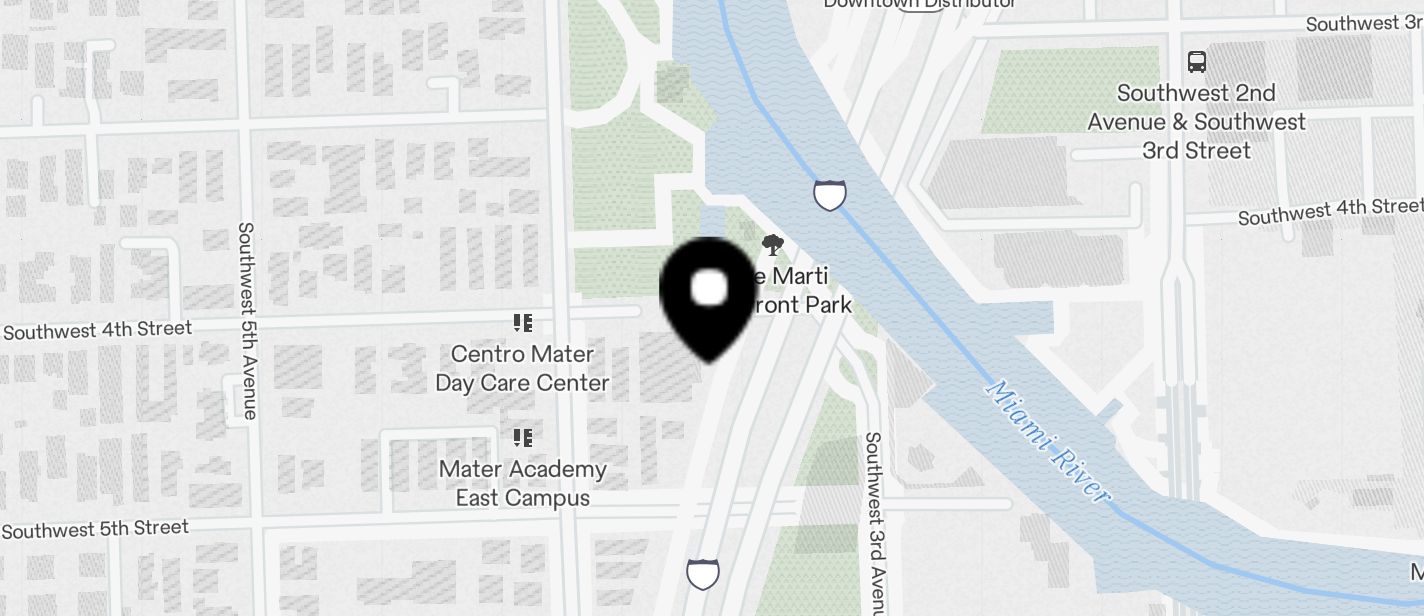Select the Southwest 2nd Avenue bus stop icon
Viewport: 1424px width, 616px height.
pyautogui.click(x=1196, y=62)
